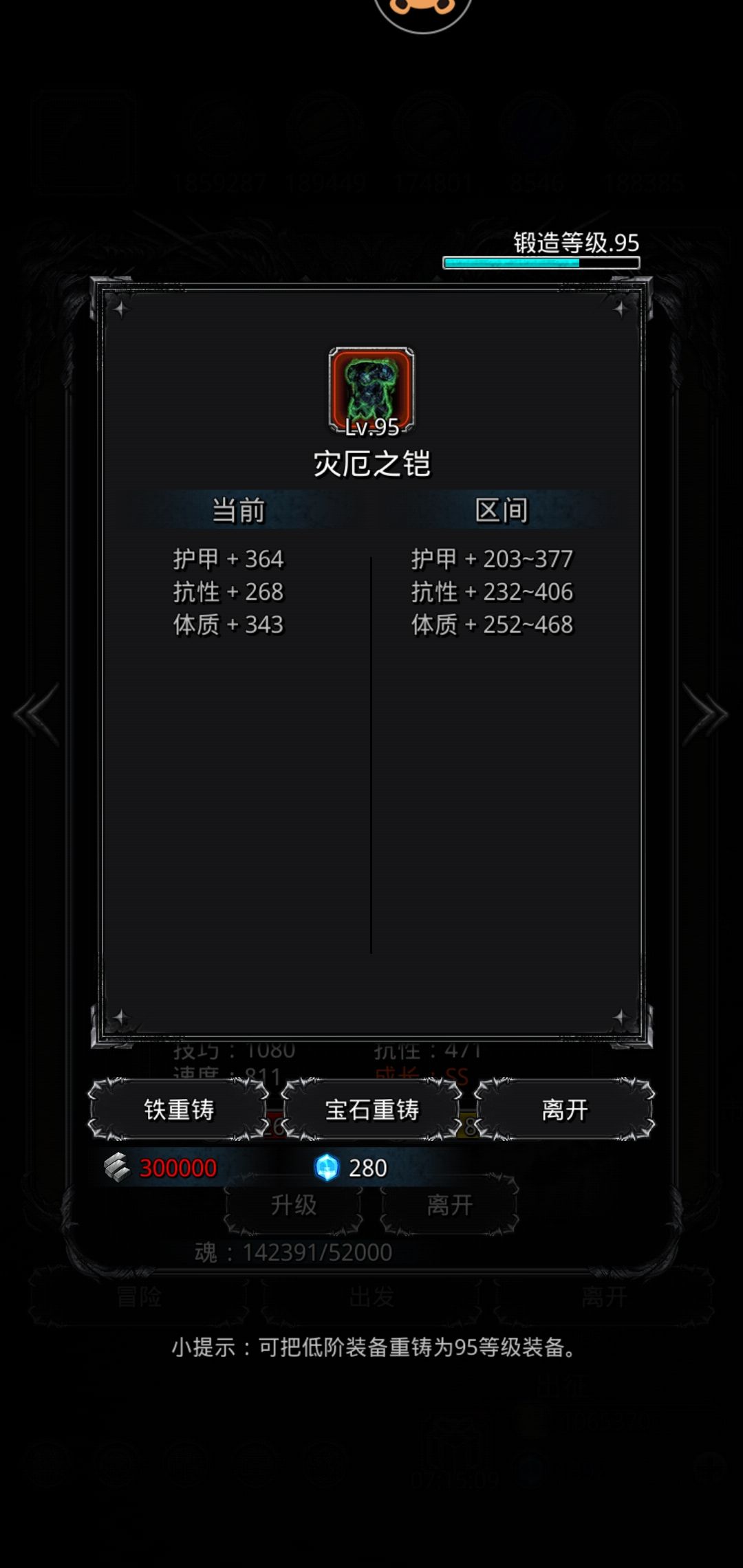Tap the 铁重铸 (iron reforge) button
Image resolution: width=743 pixels, height=1568 pixels.
178,1109
